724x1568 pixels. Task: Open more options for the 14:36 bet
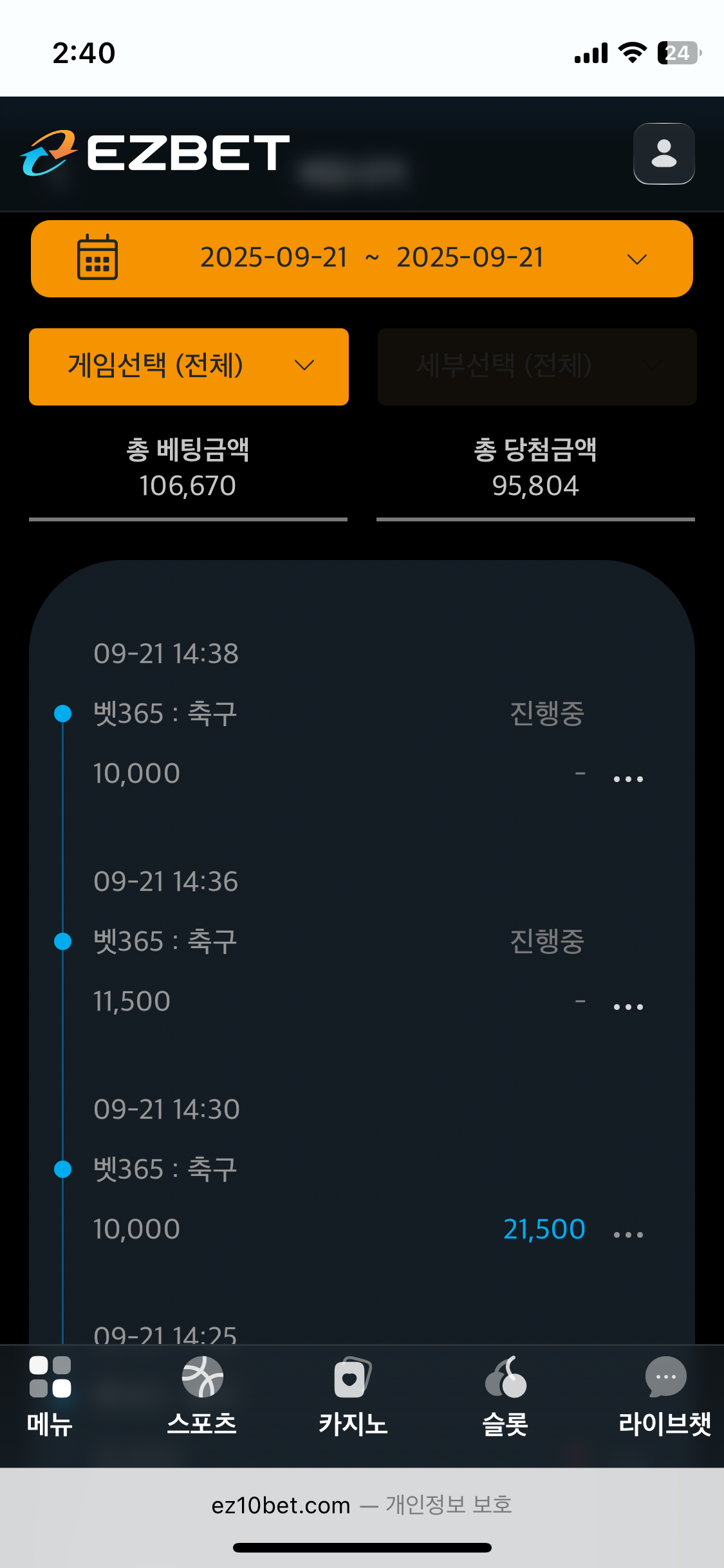[x=628, y=1007]
